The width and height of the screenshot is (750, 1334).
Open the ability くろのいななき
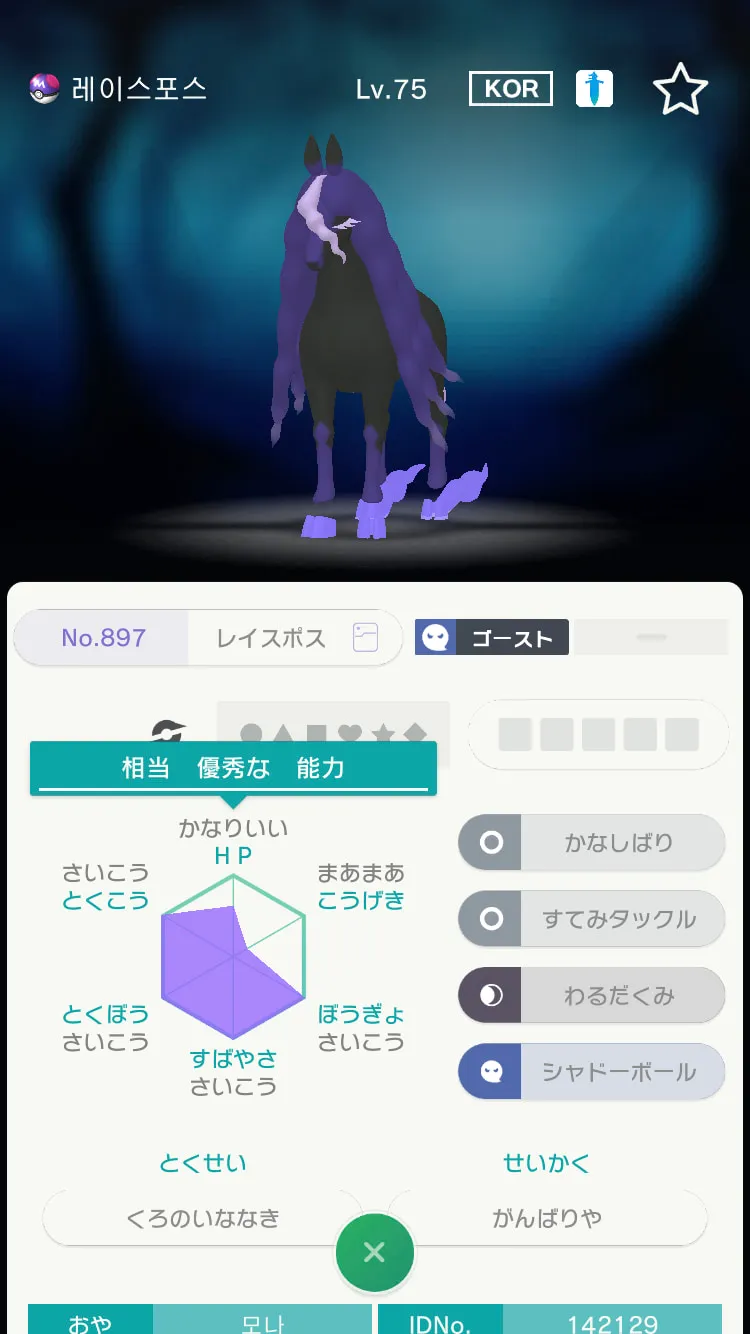(x=203, y=1218)
